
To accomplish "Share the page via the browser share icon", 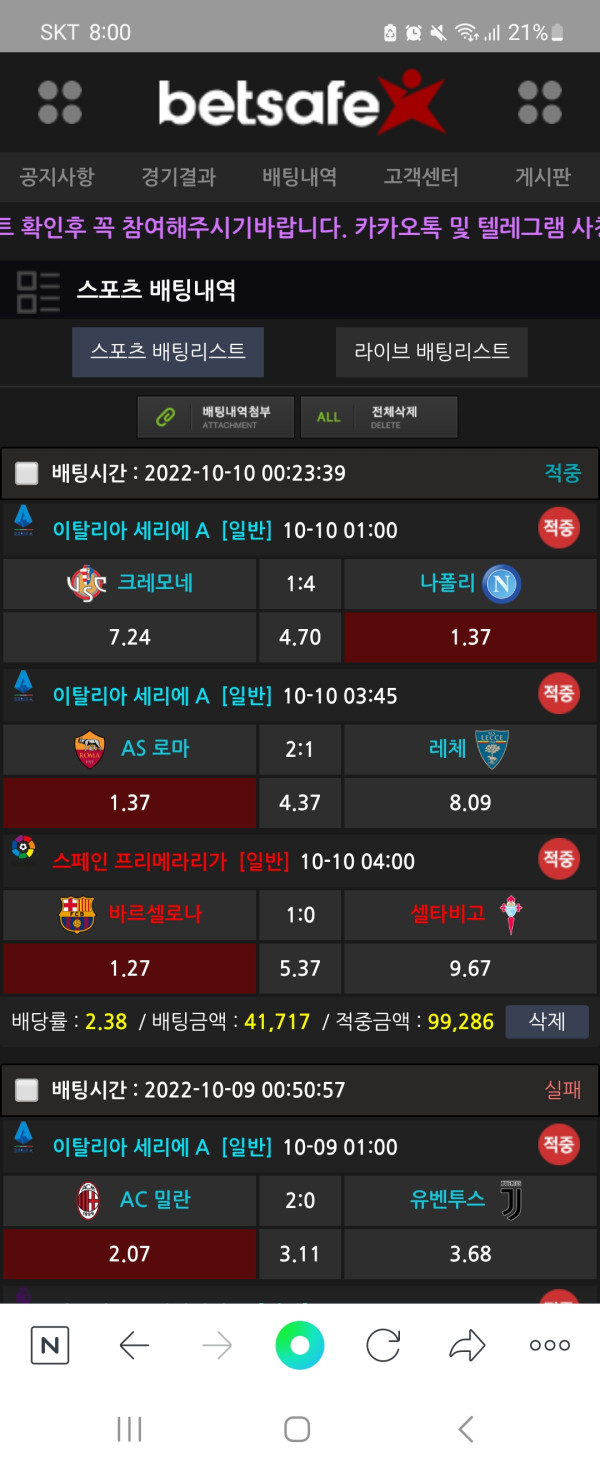I will click(x=466, y=1345).
